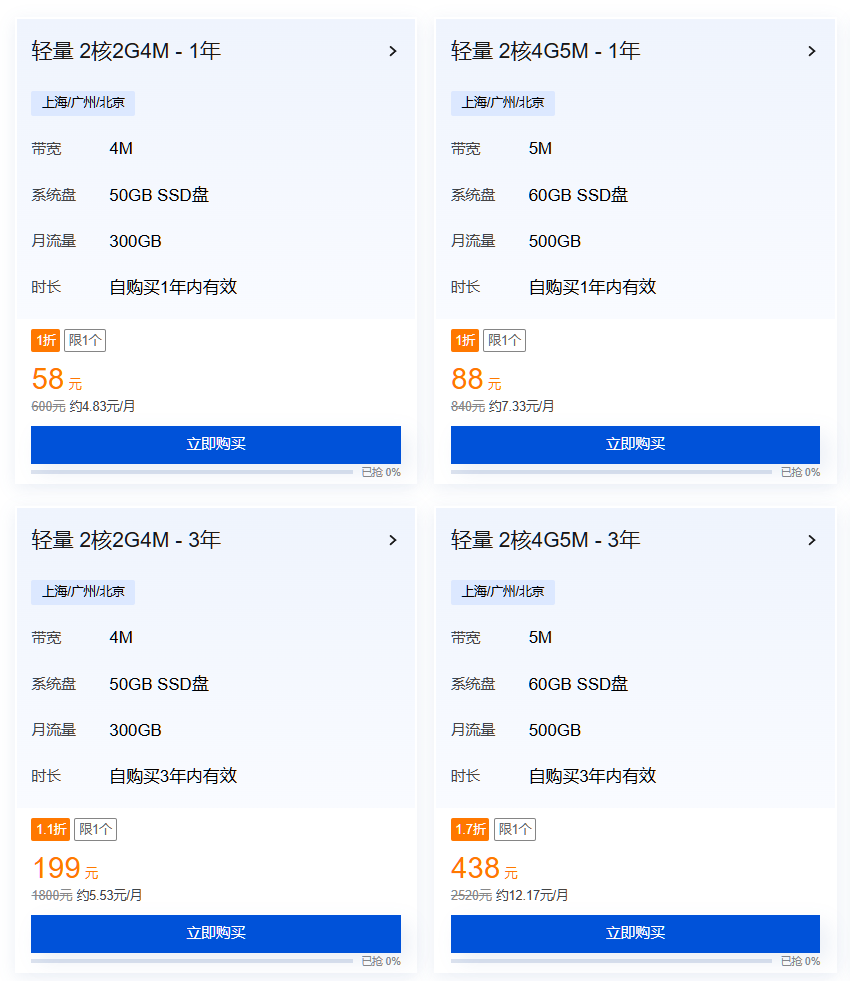Buy the 轻量 2核2G4M 1年 plan for 58元
Screen dimensions: 850x981
(215, 444)
